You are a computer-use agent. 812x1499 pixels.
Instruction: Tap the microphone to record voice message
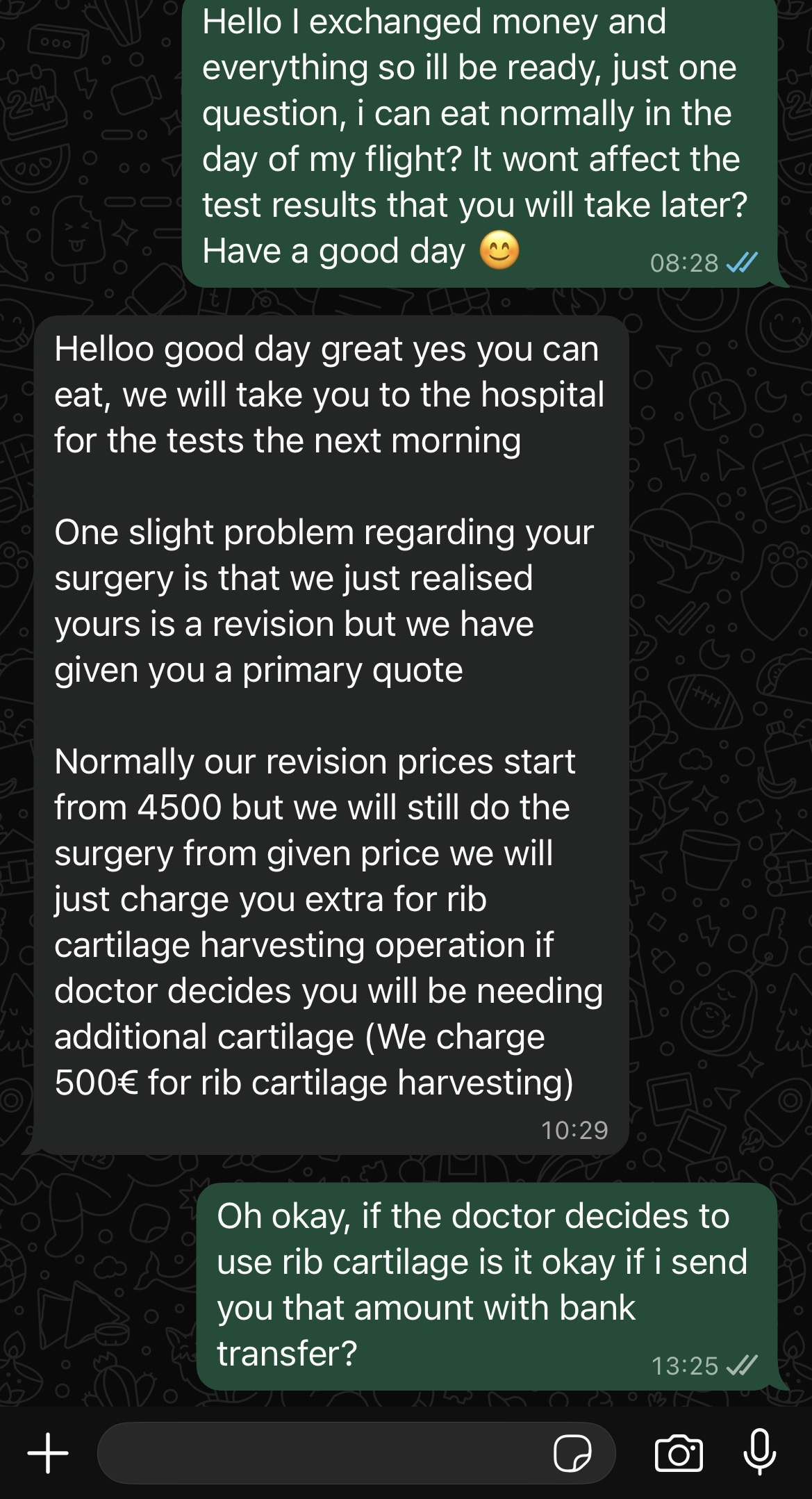click(759, 1452)
